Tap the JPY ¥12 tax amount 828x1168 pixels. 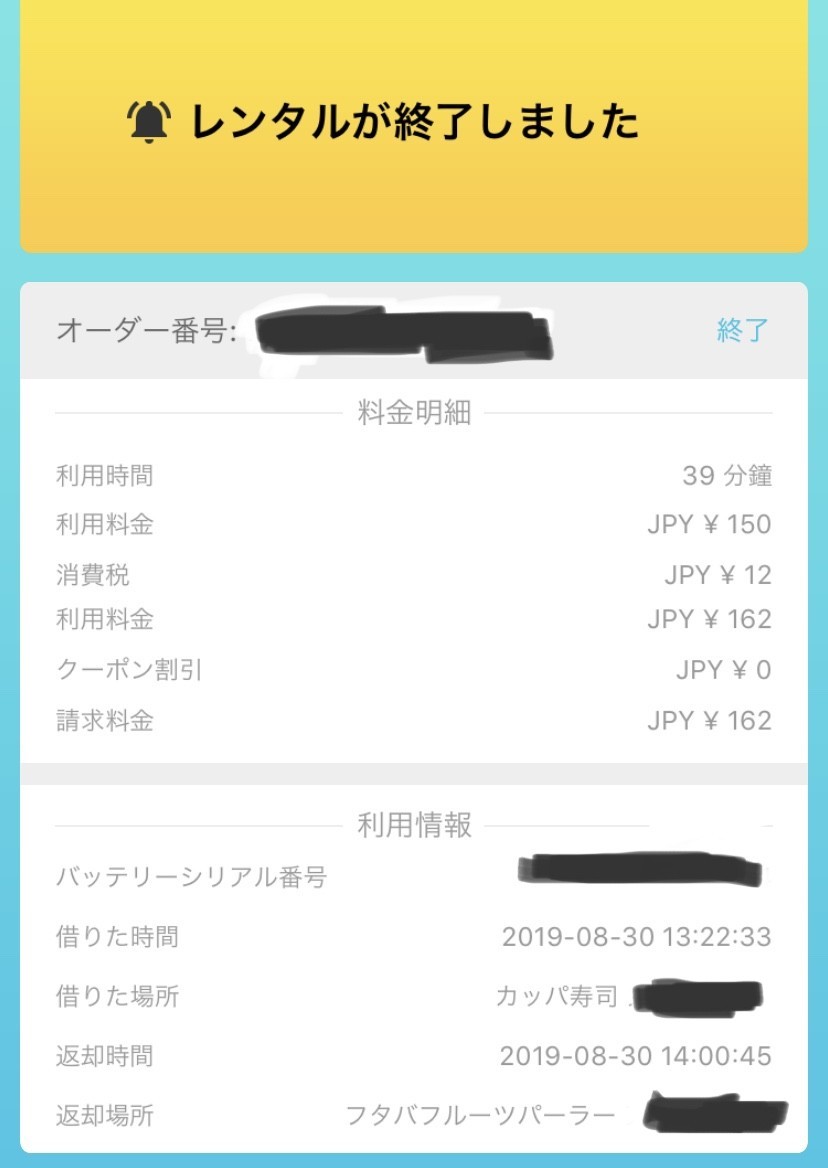pos(718,573)
